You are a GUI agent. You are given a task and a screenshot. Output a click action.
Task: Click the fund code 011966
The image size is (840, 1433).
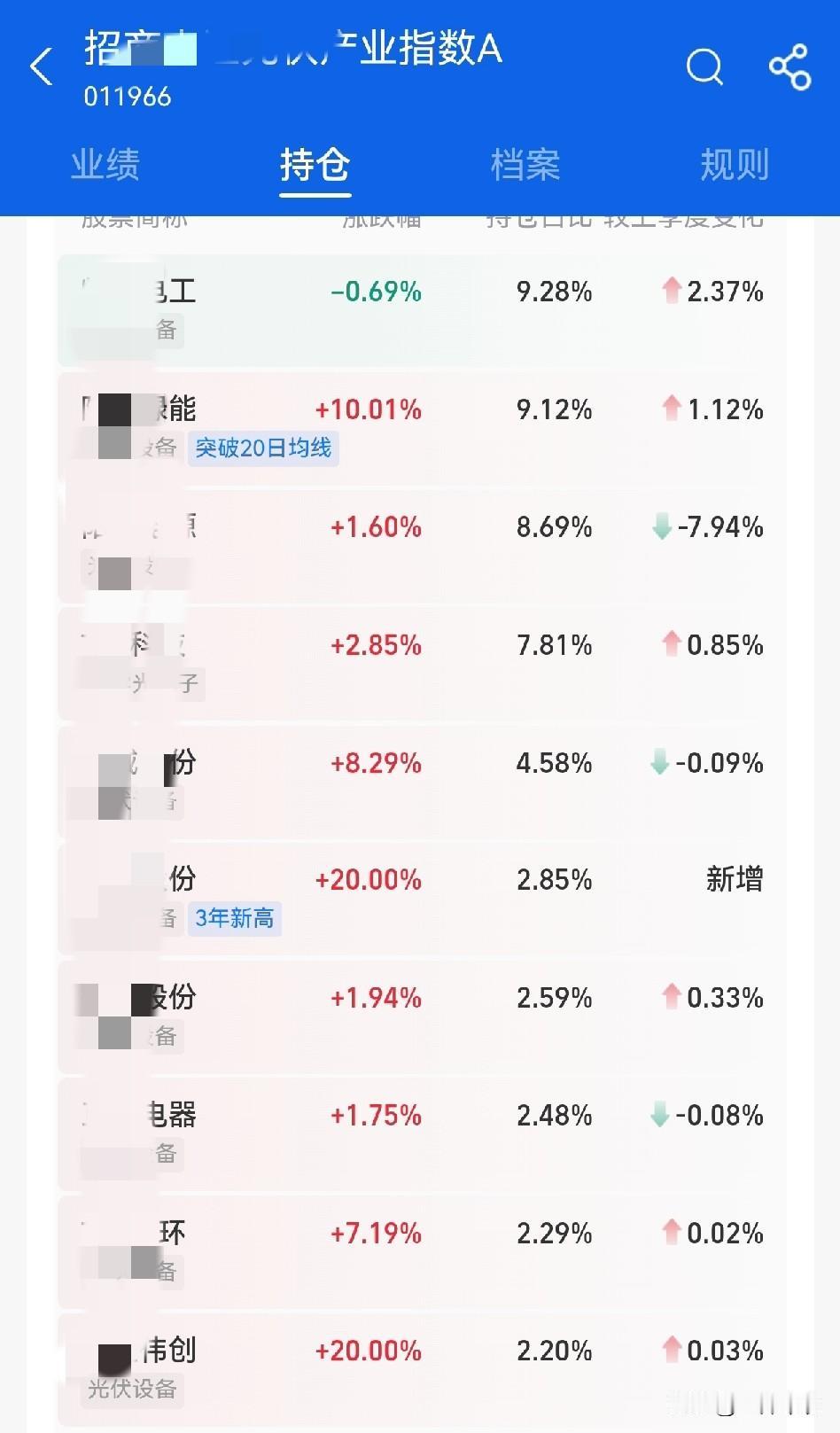(x=128, y=97)
